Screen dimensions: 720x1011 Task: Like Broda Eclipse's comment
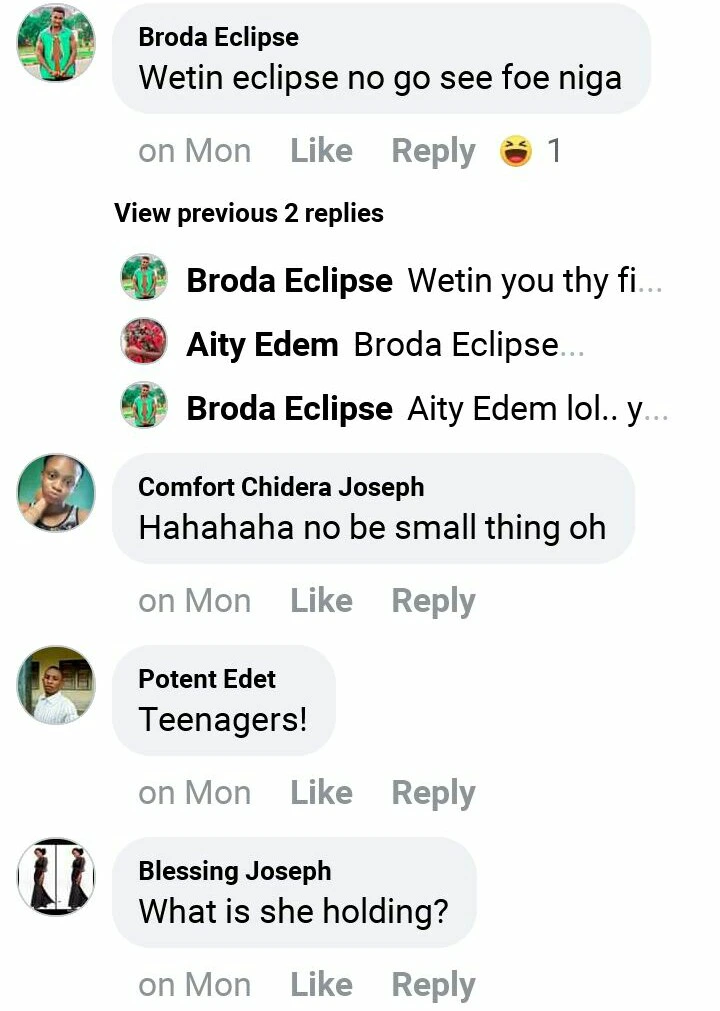(x=321, y=151)
